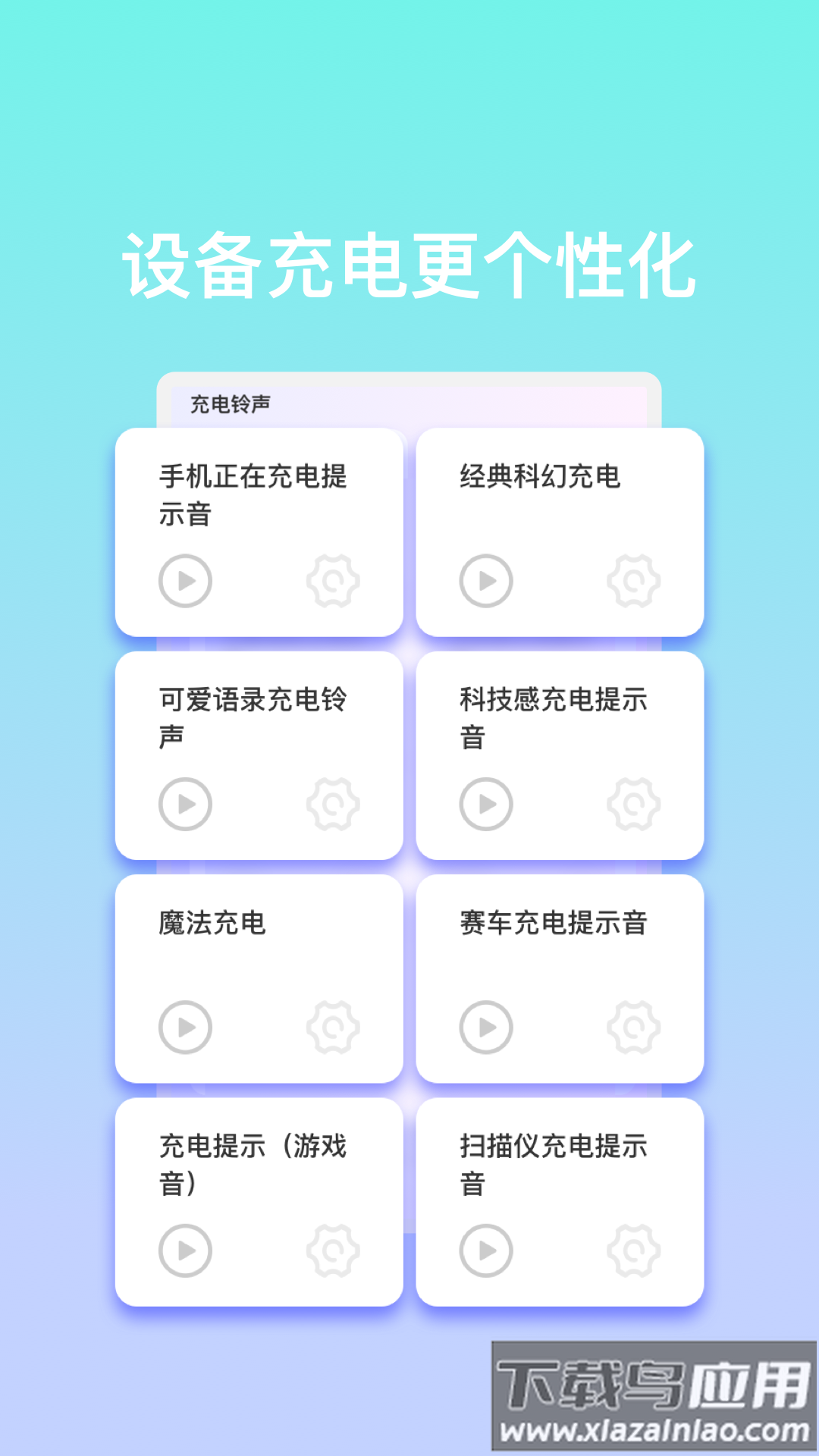Play the 赛车充电提示音 sound

(x=485, y=1025)
